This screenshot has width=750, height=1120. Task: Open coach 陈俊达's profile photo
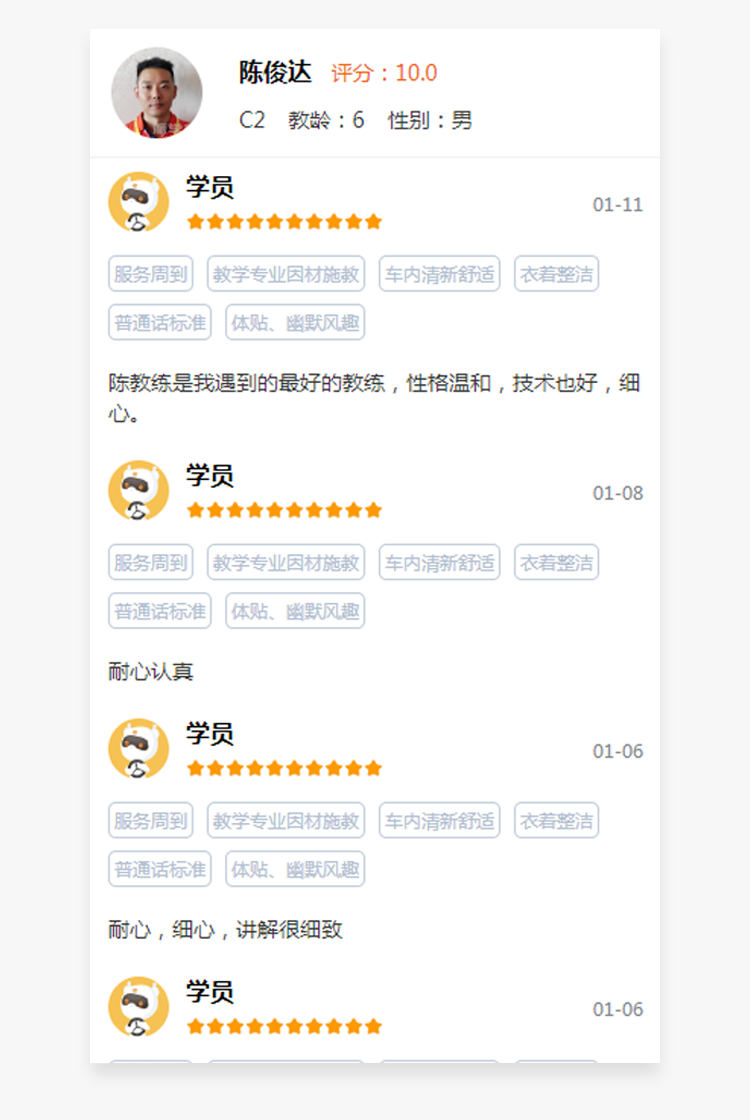[156, 93]
